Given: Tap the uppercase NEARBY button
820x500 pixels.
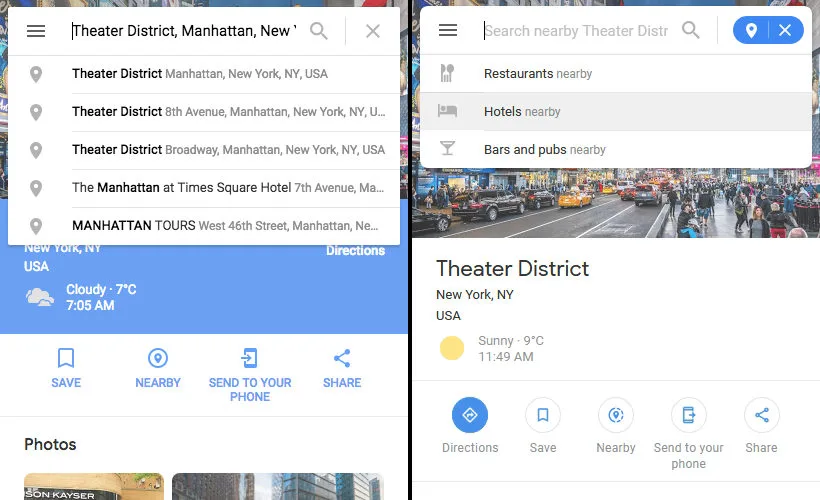Looking at the screenshot, I should (158, 367).
